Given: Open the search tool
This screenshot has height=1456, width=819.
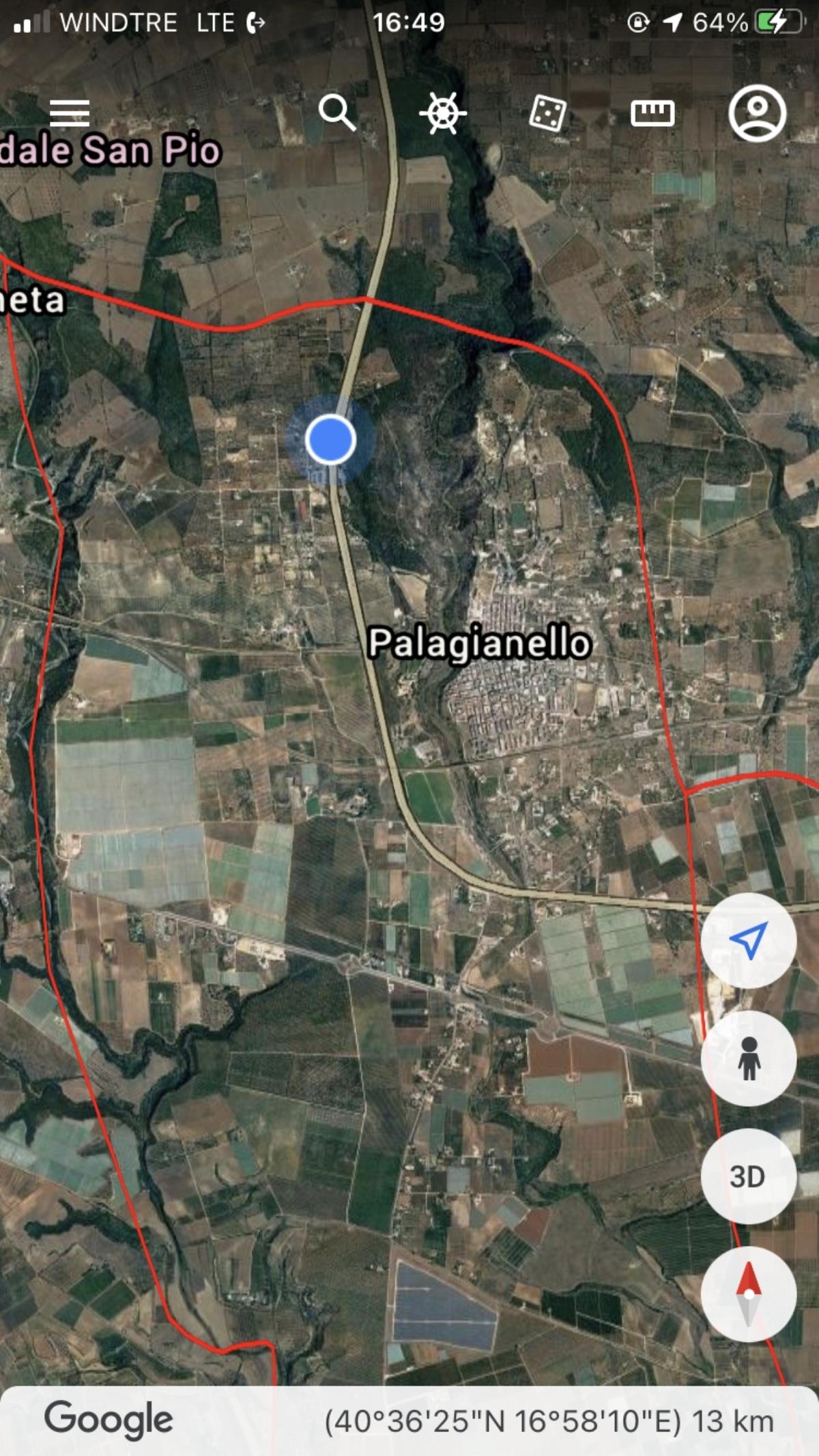Looking at the screenshot, I should [x=337, y=113].
